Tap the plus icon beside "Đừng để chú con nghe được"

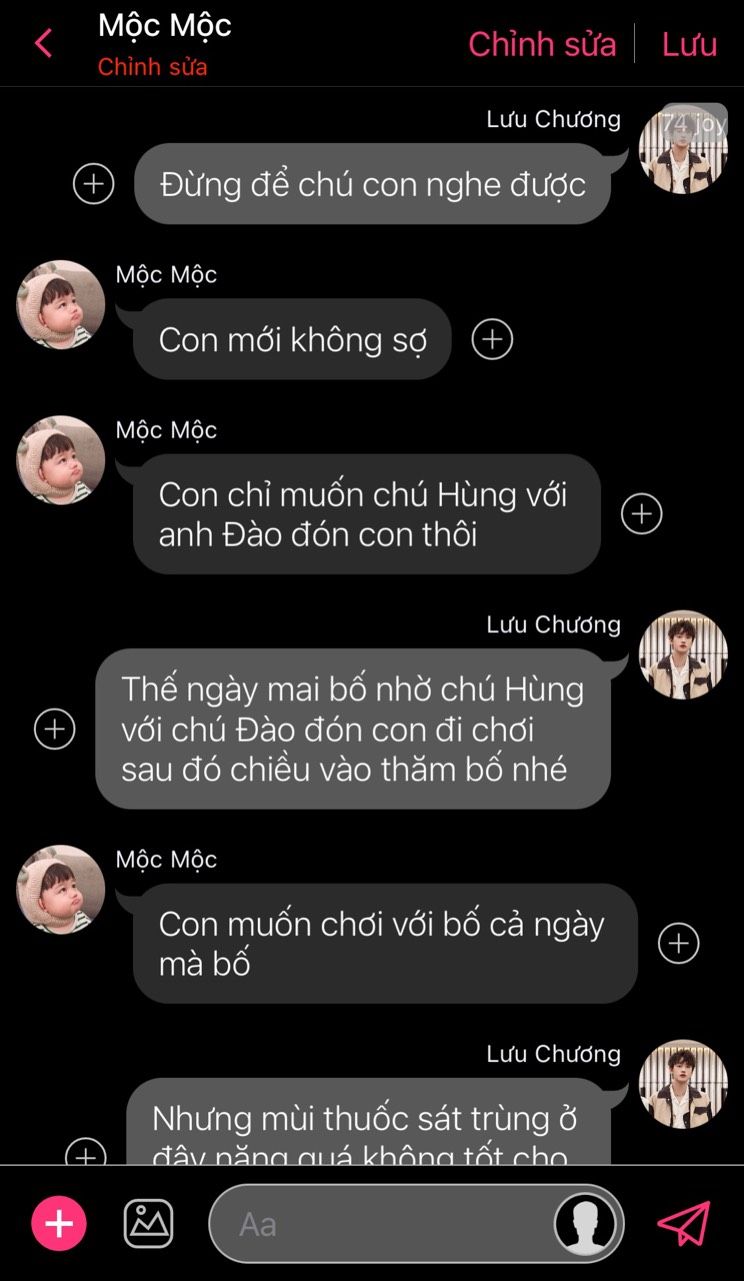(x=94, y=183)
